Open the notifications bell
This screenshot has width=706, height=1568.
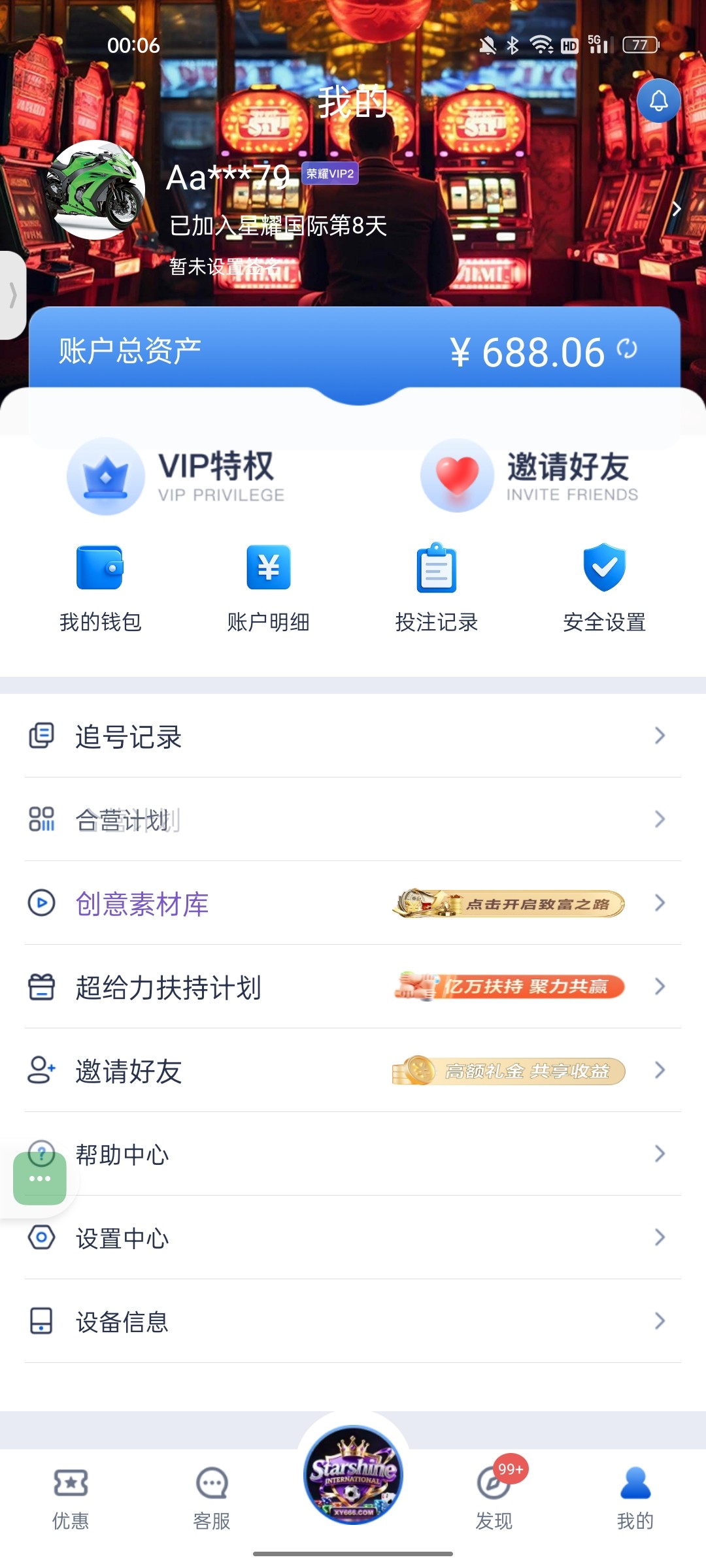click(658, 101)
